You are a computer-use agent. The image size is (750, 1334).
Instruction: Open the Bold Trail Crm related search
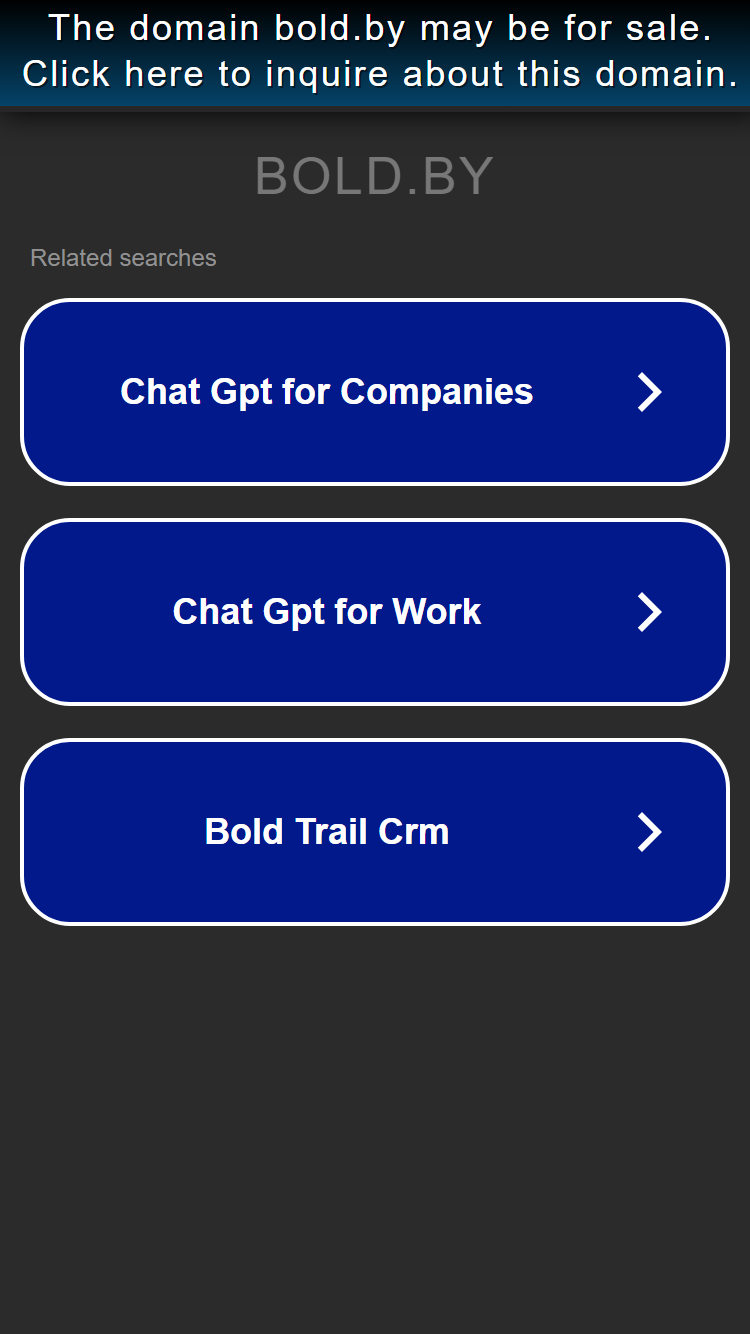375,832
